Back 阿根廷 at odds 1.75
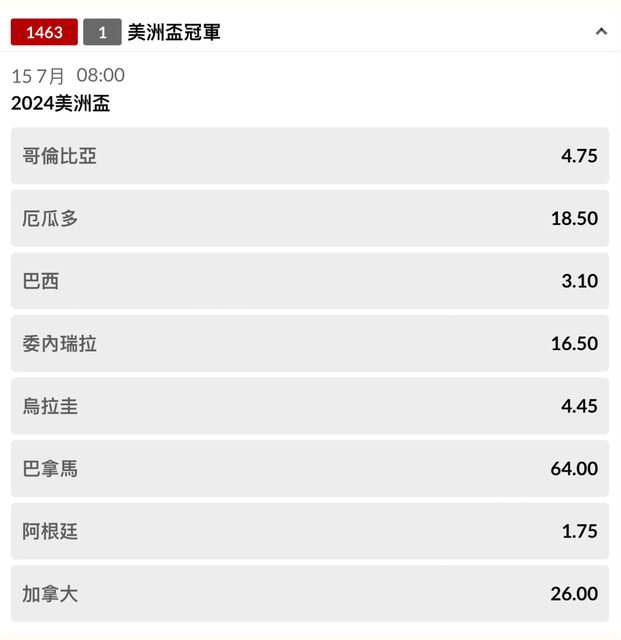621x640 pixels. pyautogui.click(x=310, y=531)
